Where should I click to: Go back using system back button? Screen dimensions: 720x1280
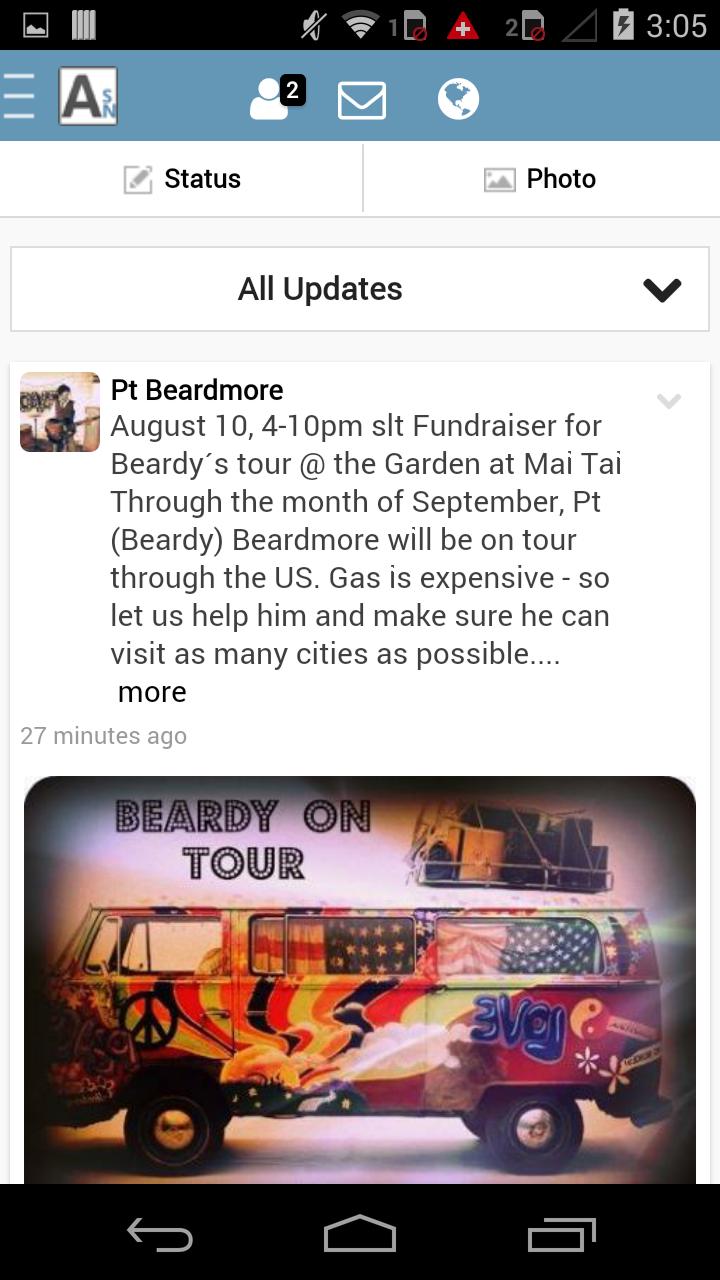click(160, 1236)
